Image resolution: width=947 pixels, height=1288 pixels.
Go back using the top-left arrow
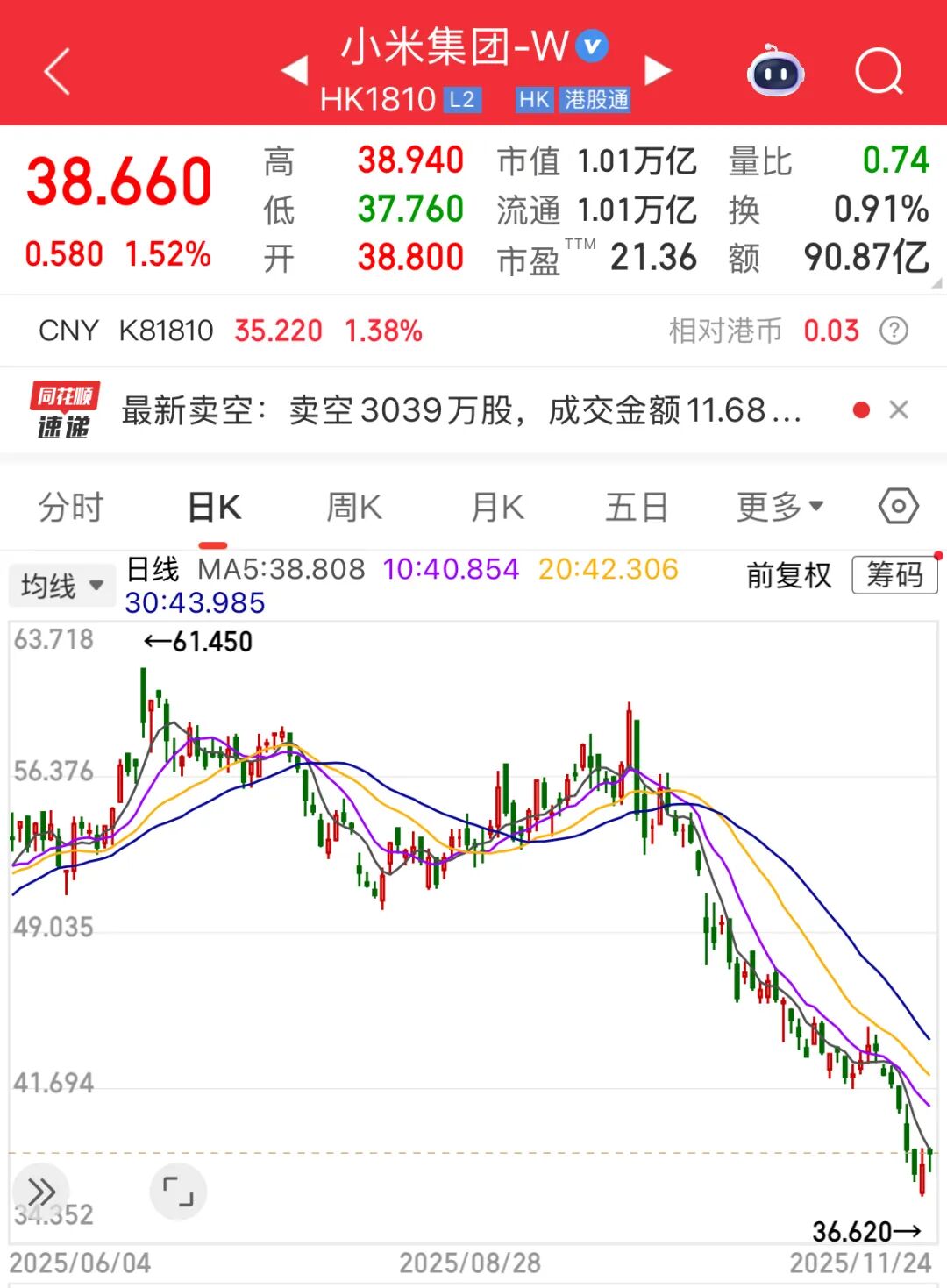(x=57, y=72)
